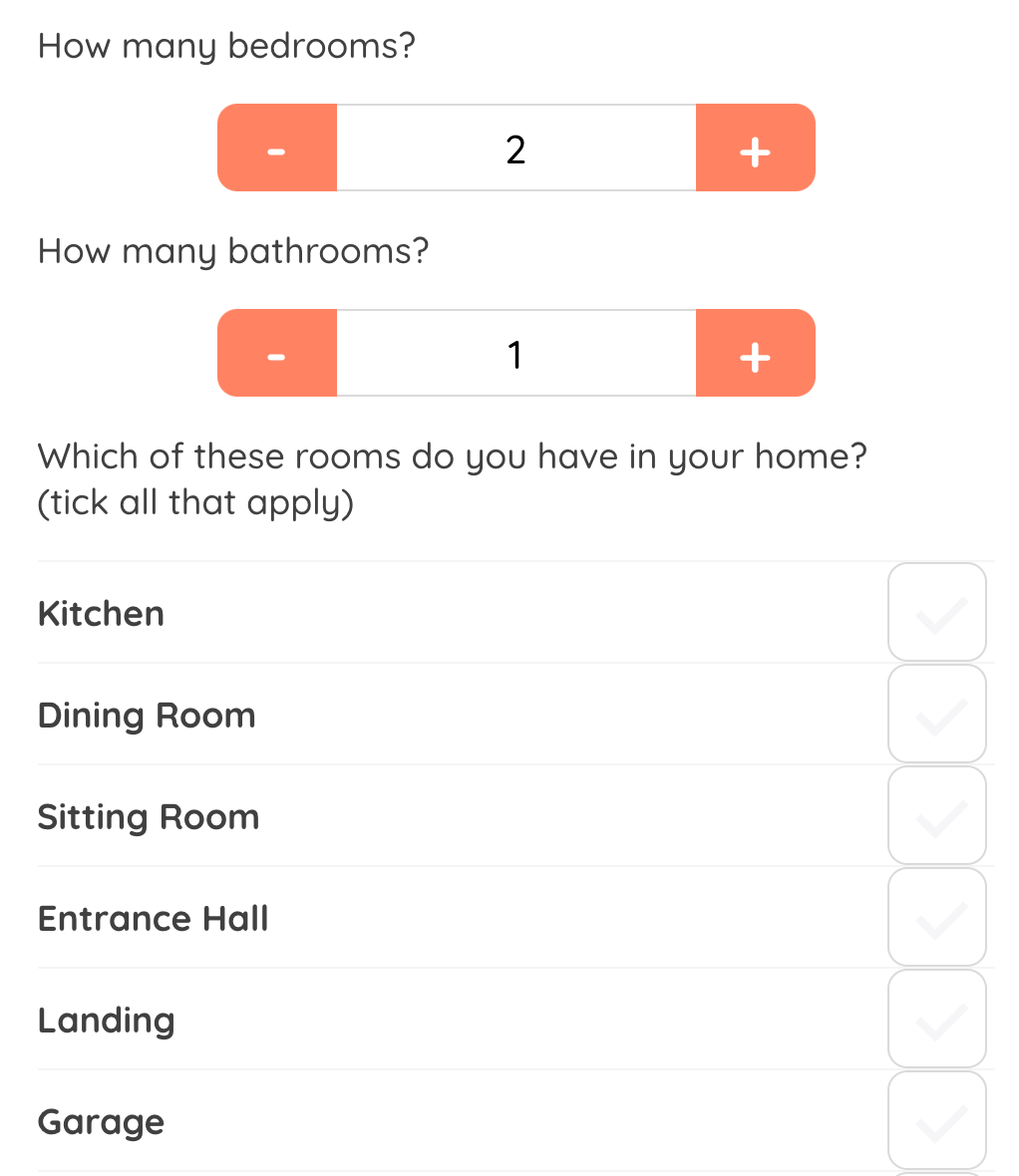The width and height of the screenshot is (1019, 1176).
Task: Tick the Kitchen checkbox
Action: pos(936,613)
